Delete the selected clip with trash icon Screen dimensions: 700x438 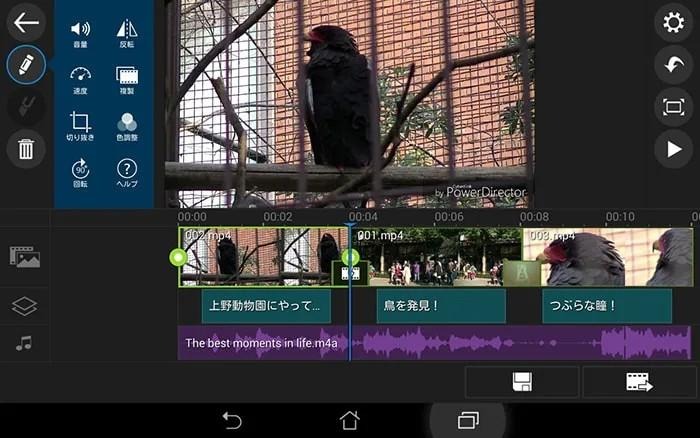pyautogui.click(x=25, y=149)
